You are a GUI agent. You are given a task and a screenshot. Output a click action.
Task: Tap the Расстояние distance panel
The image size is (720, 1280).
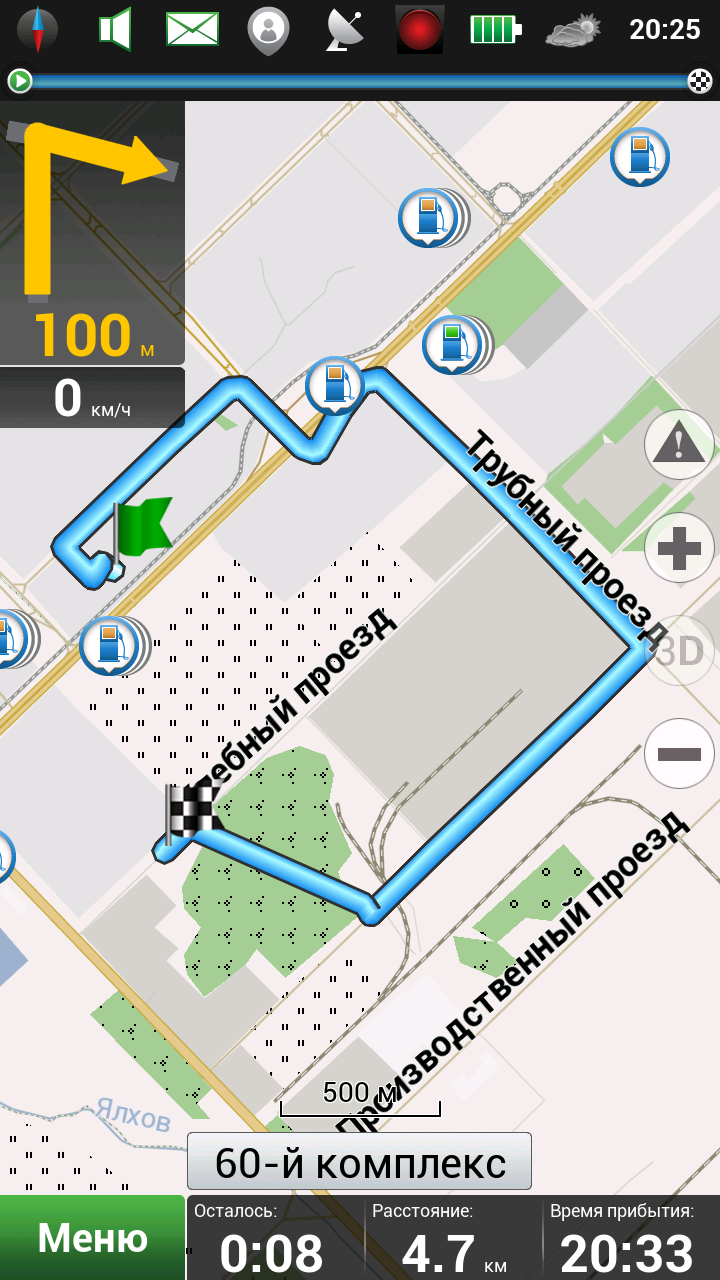click(454, 1237)
